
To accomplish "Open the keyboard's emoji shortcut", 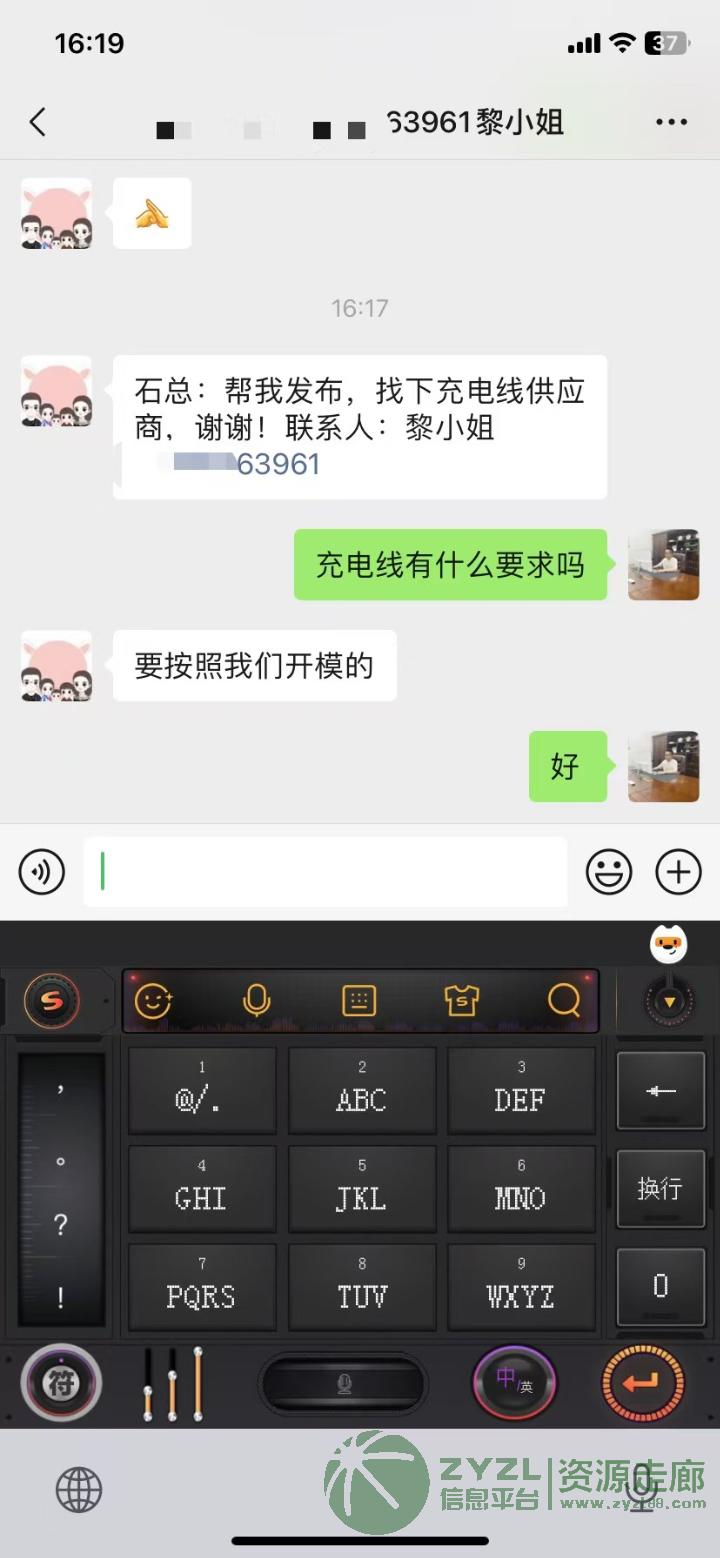I will (153, 1000).
